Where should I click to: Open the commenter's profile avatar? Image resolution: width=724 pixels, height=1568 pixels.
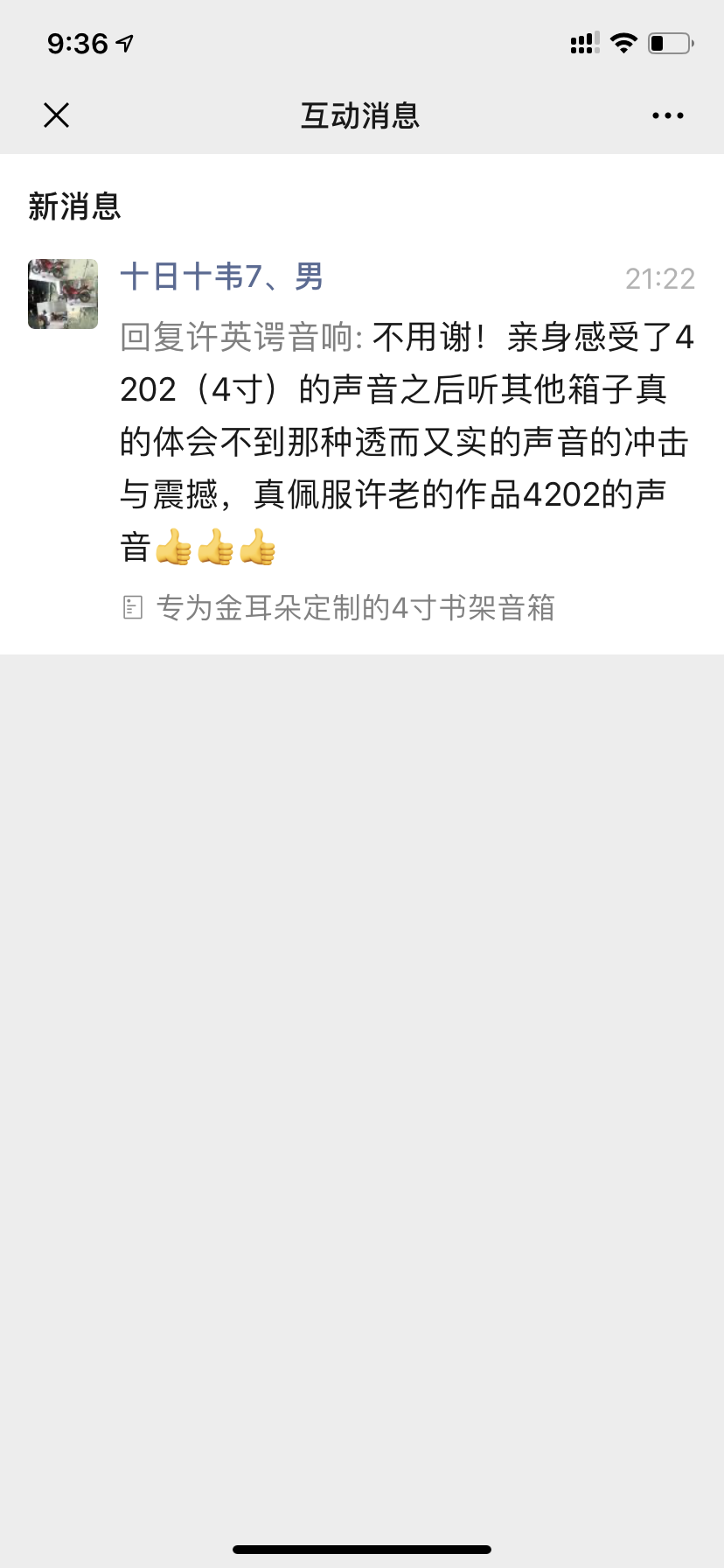(63, 294)
